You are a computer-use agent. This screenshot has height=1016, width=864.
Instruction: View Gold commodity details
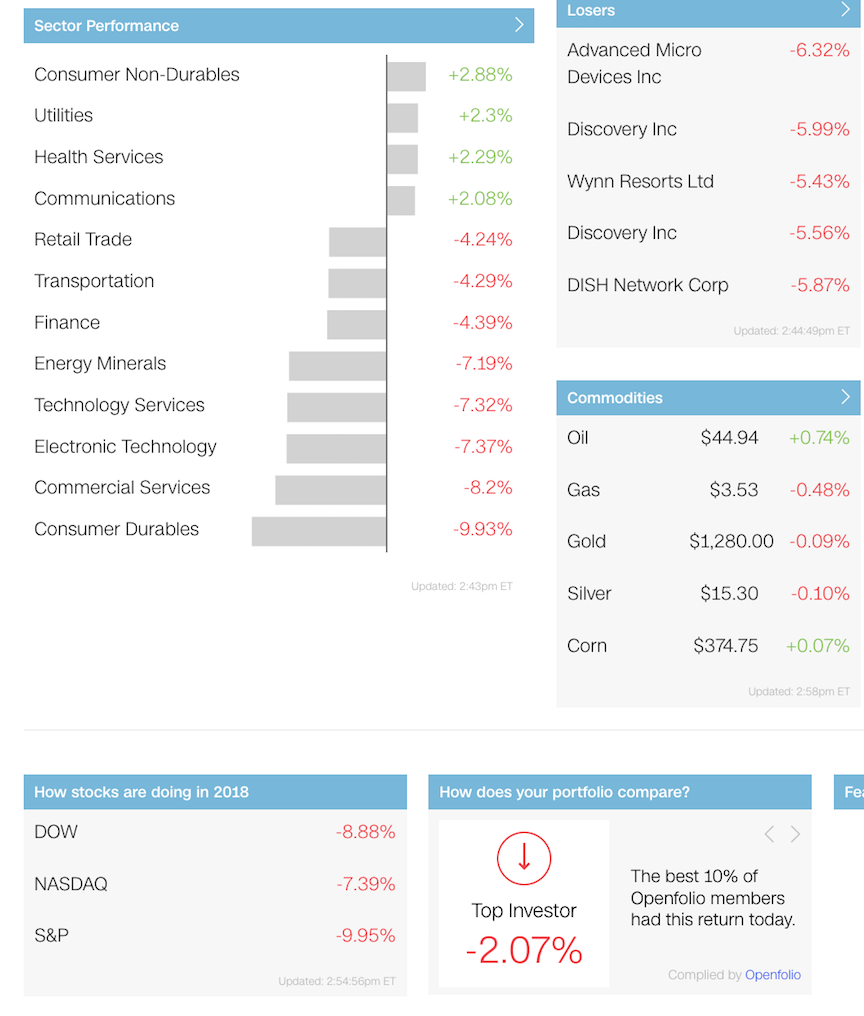tap(708, 541)
